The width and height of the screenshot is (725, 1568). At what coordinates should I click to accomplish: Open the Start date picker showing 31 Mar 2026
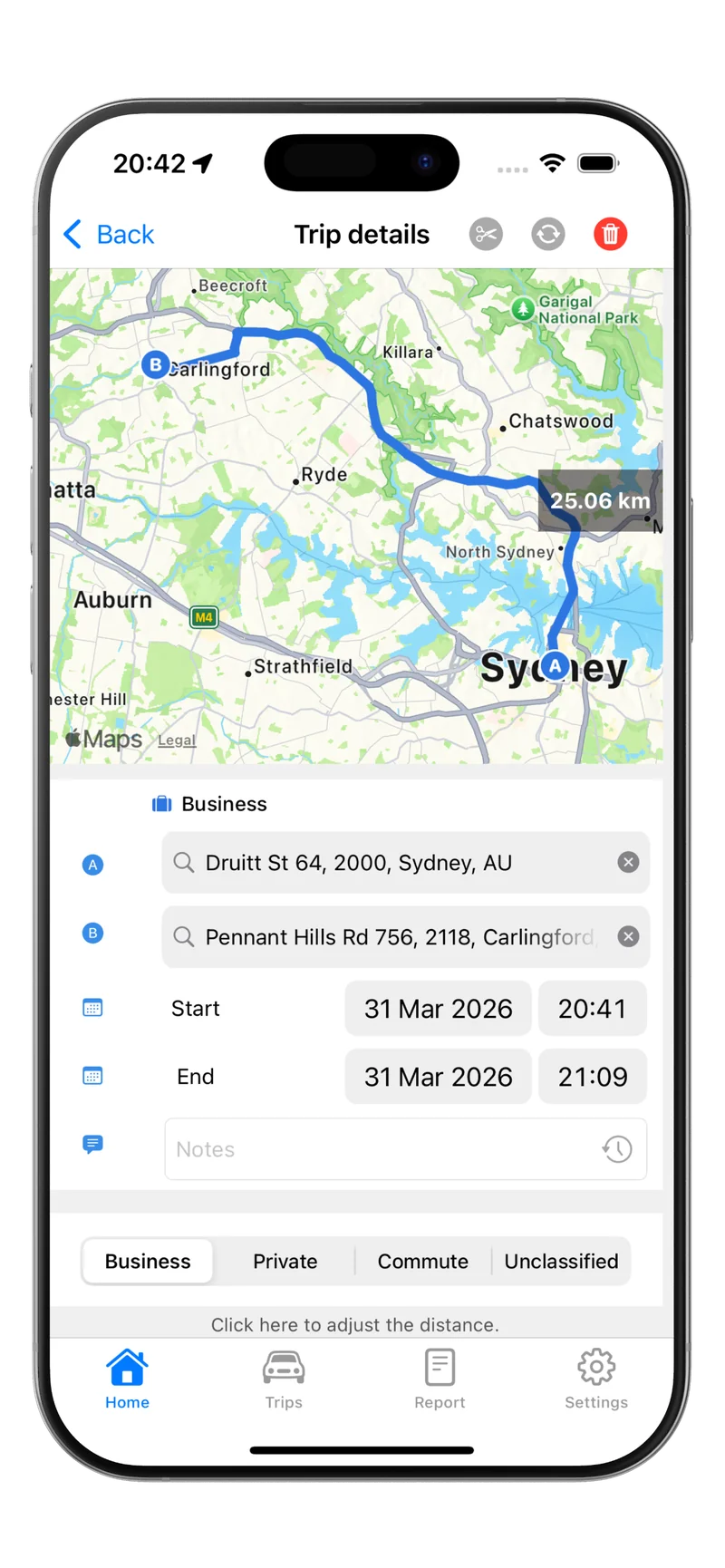coord(438,1008)
